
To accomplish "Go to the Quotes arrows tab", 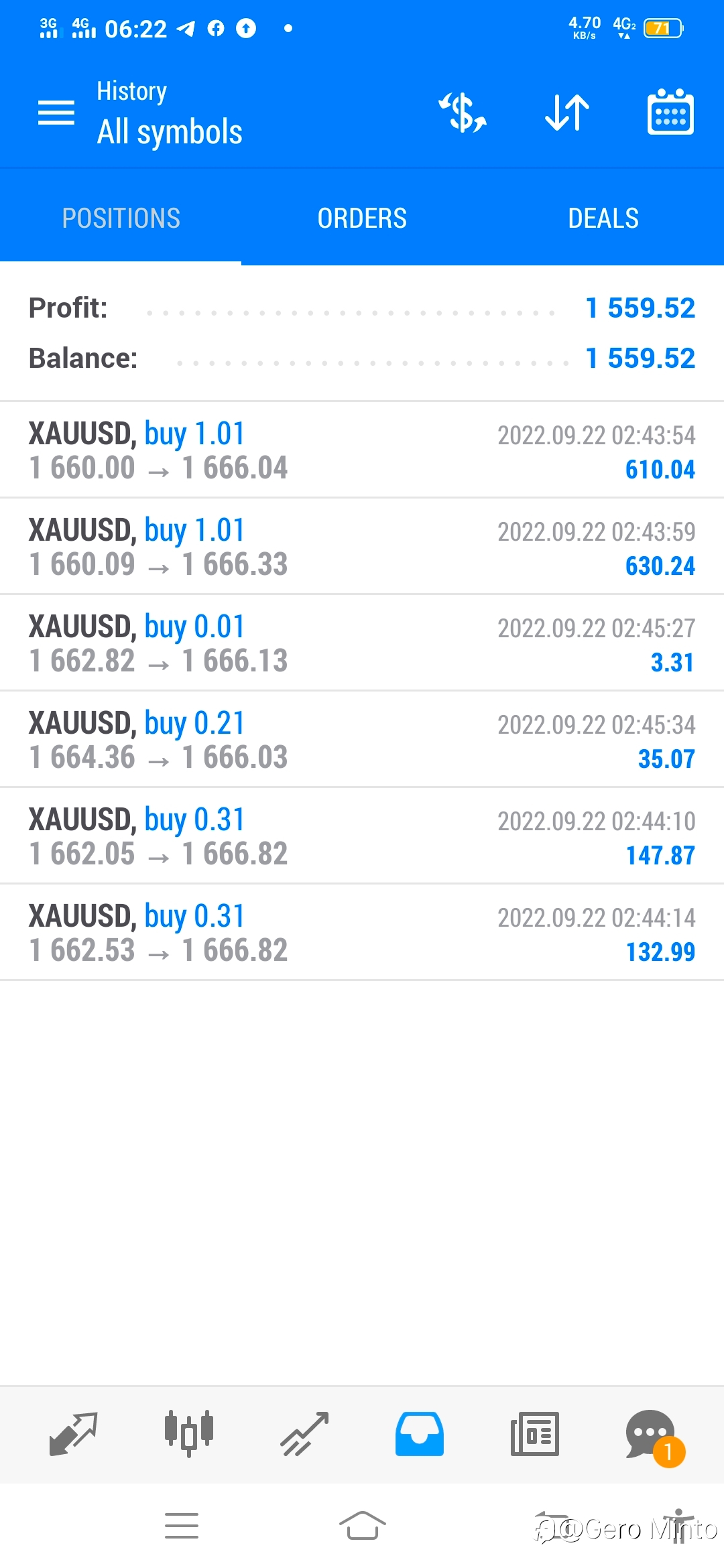I will point(74,1434).
